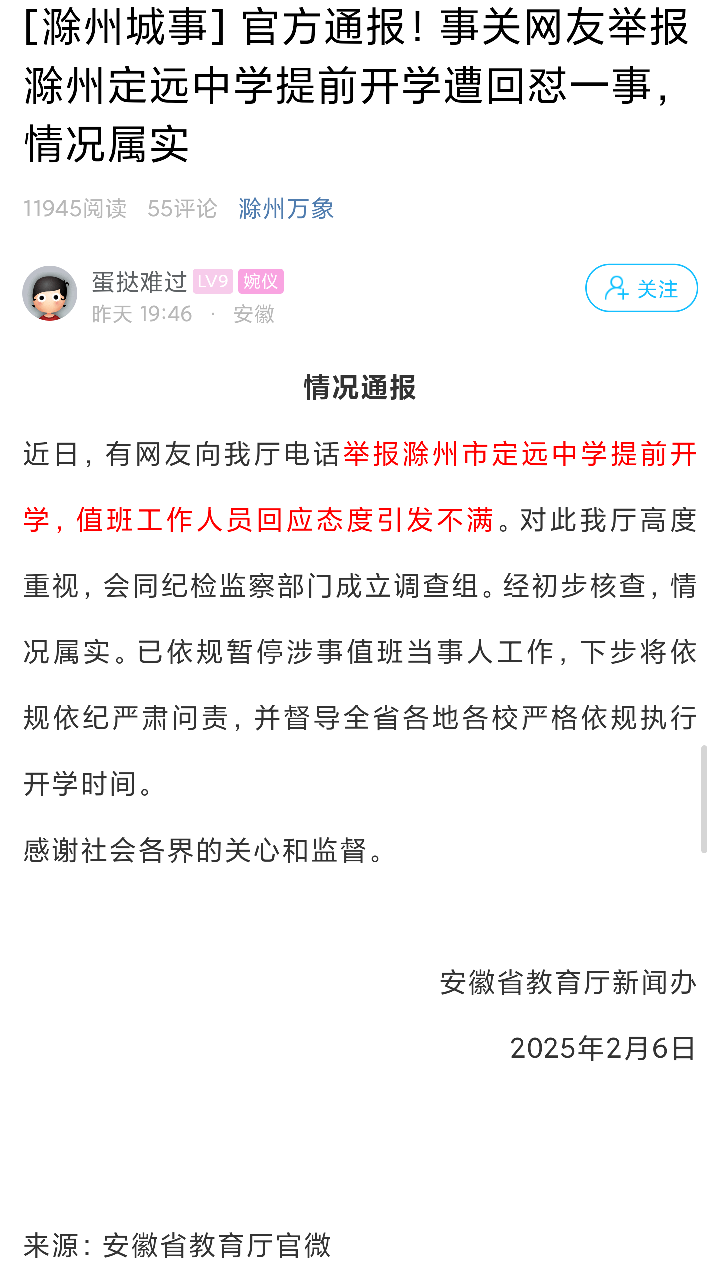Open the 滁州万象 forum link
The height and width of the screenshot is (1277, 711).
tap(286, 209)
